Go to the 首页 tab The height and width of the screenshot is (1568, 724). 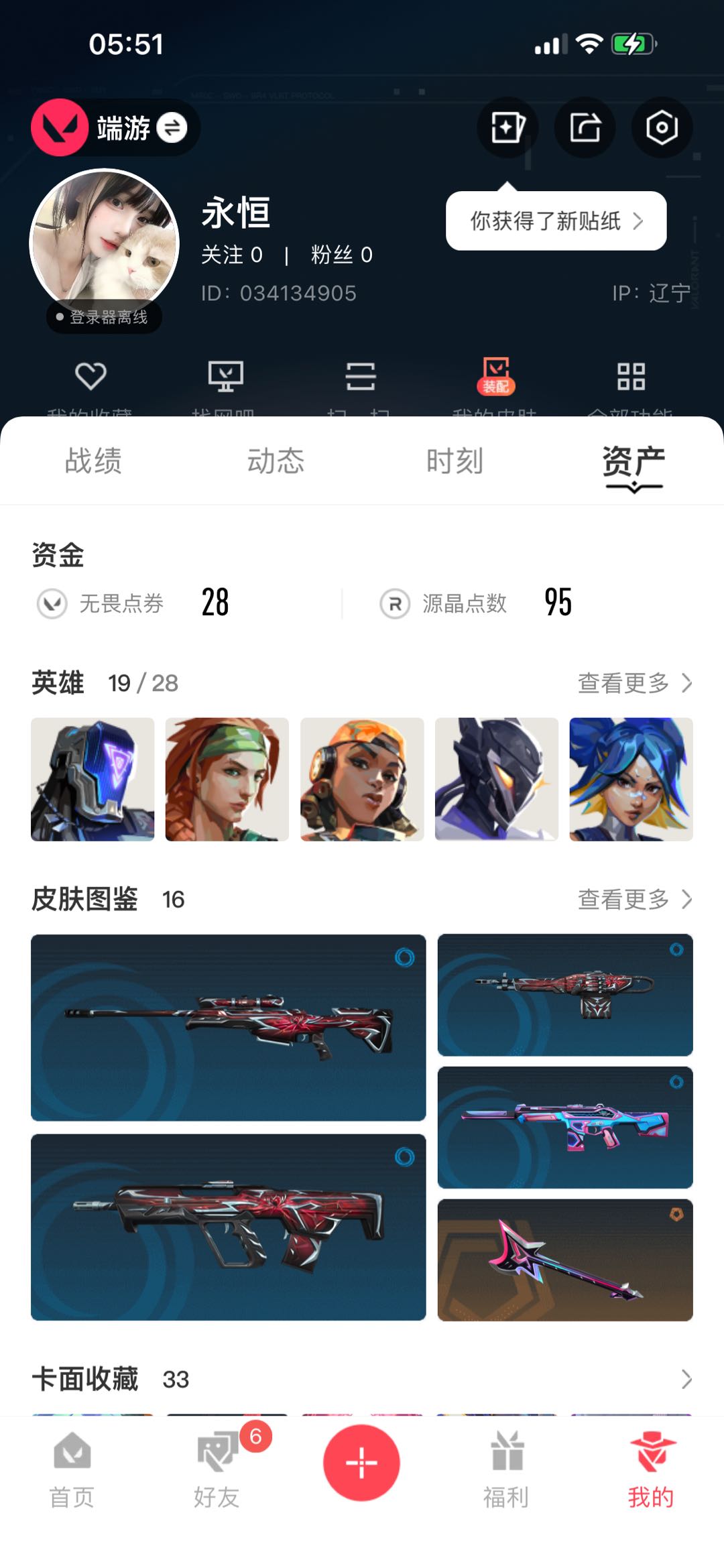pyautogui.click(x=72, y=1468)
